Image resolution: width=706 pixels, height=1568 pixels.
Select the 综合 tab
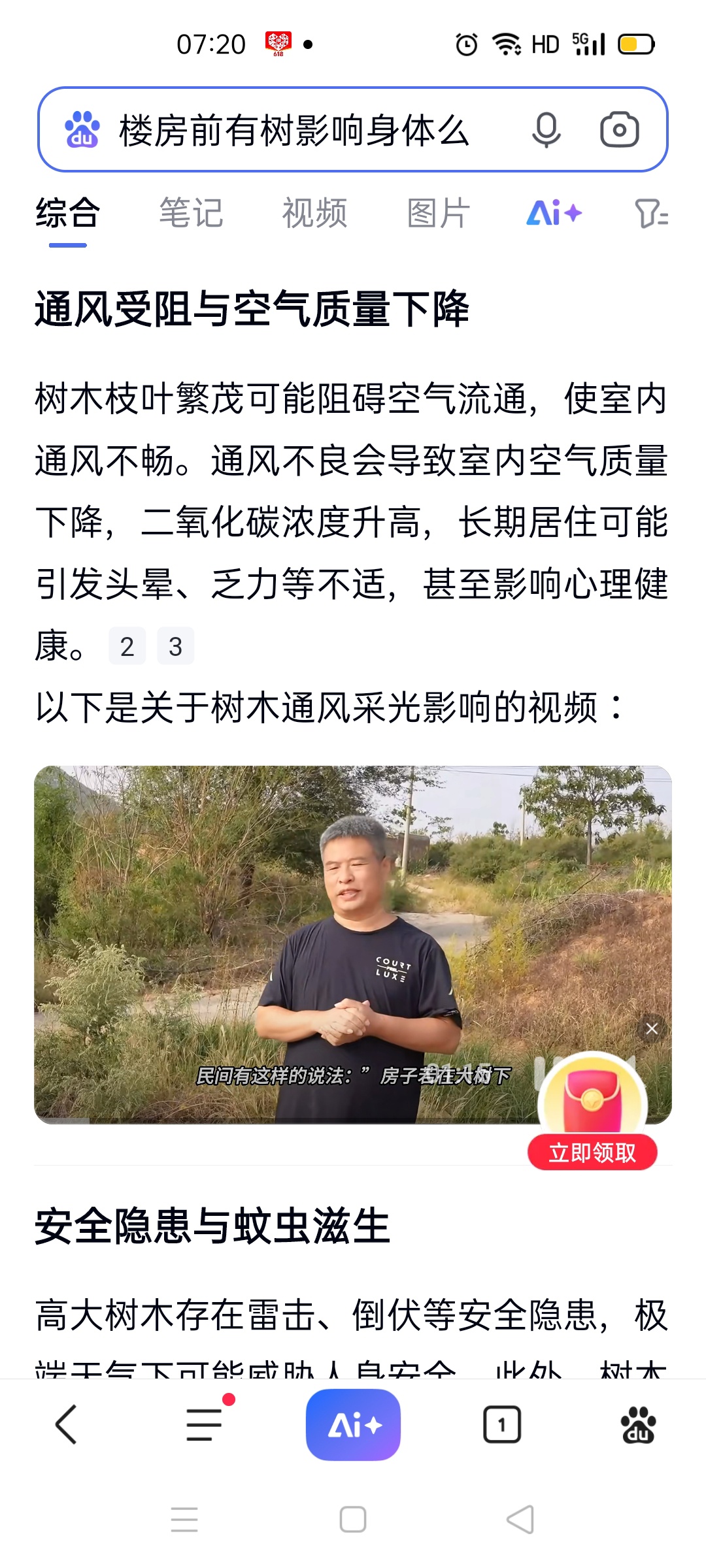[x=67, y=213]
